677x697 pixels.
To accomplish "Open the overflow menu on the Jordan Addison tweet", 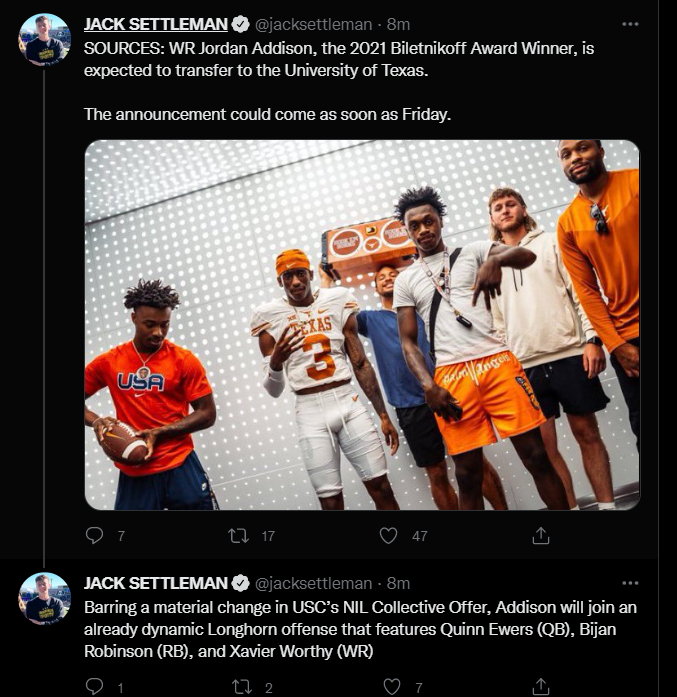I will pos(629,23).
